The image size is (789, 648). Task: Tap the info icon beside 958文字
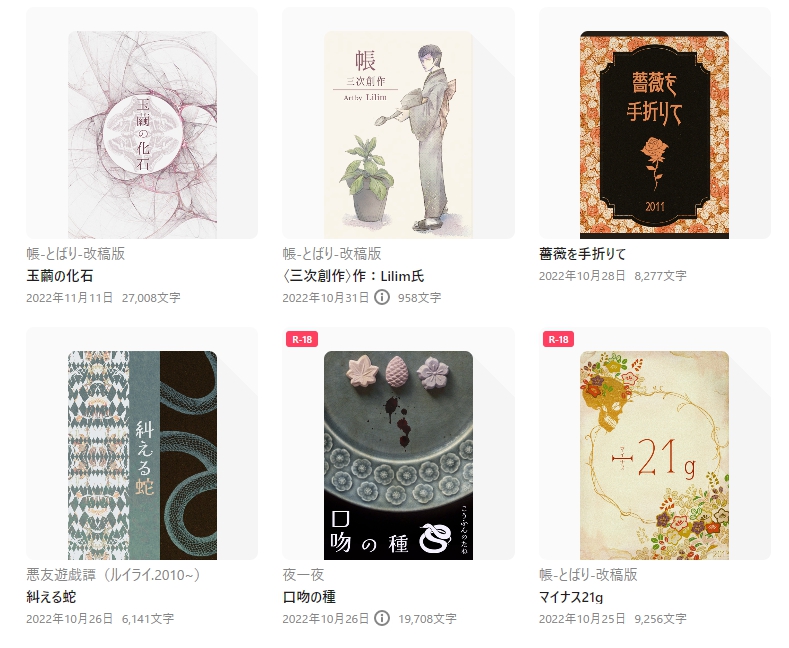381,297
